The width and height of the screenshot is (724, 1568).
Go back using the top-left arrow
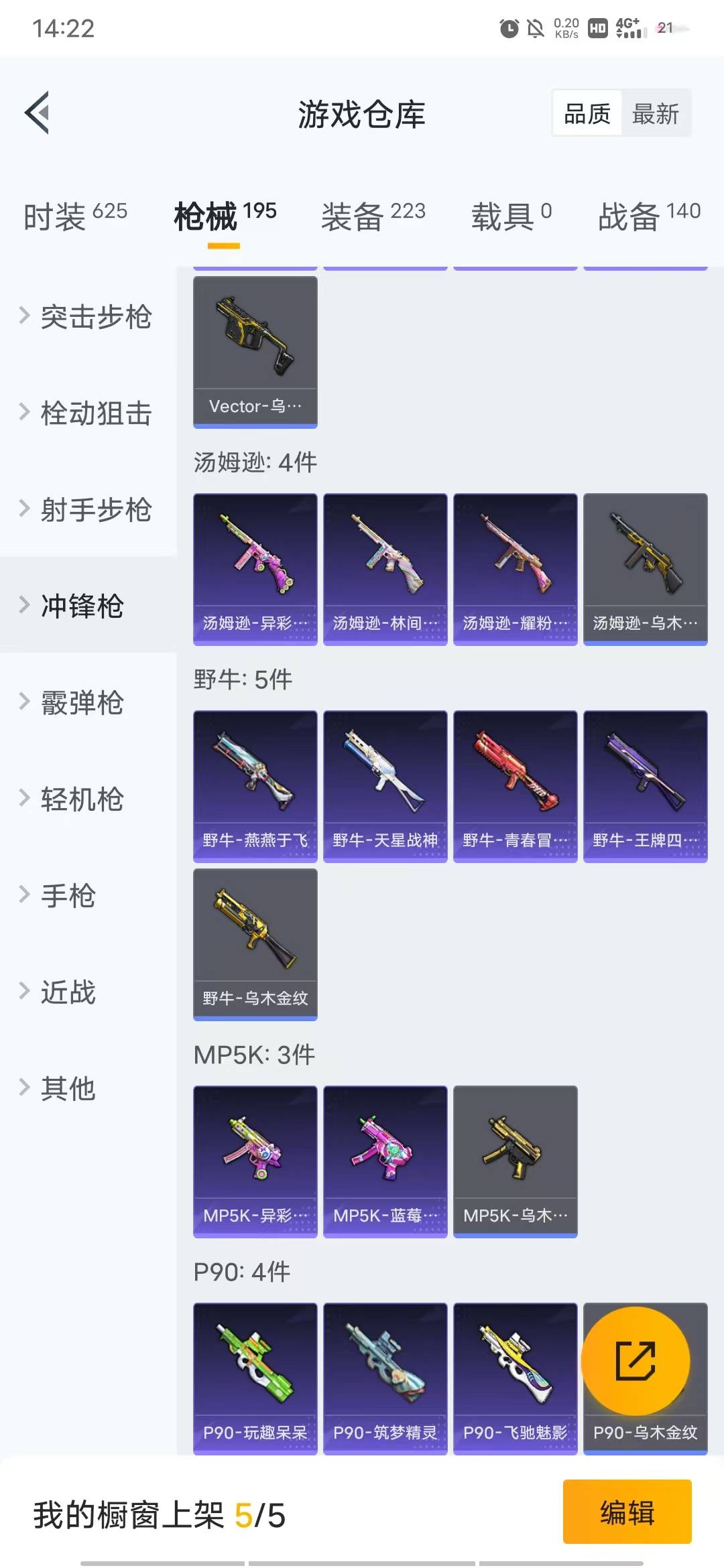tap(38, 113)
